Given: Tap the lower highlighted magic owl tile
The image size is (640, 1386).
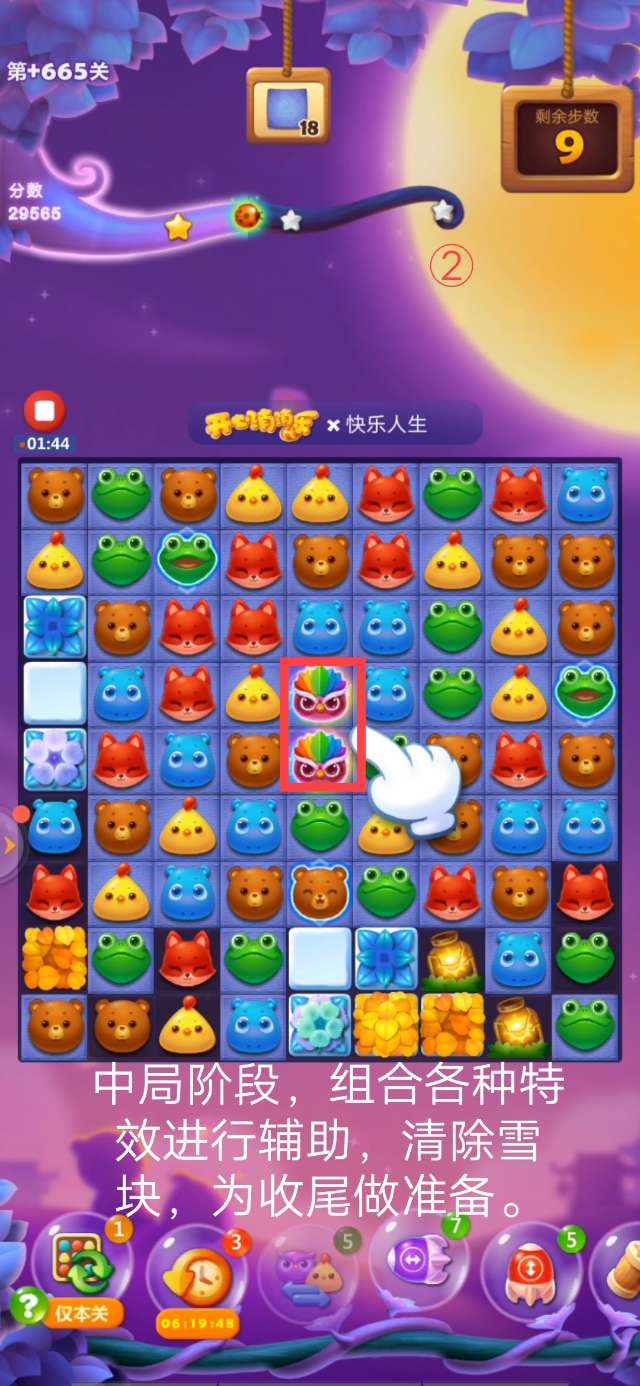Looking at the screenshot, I should click(x=319, y=759).
